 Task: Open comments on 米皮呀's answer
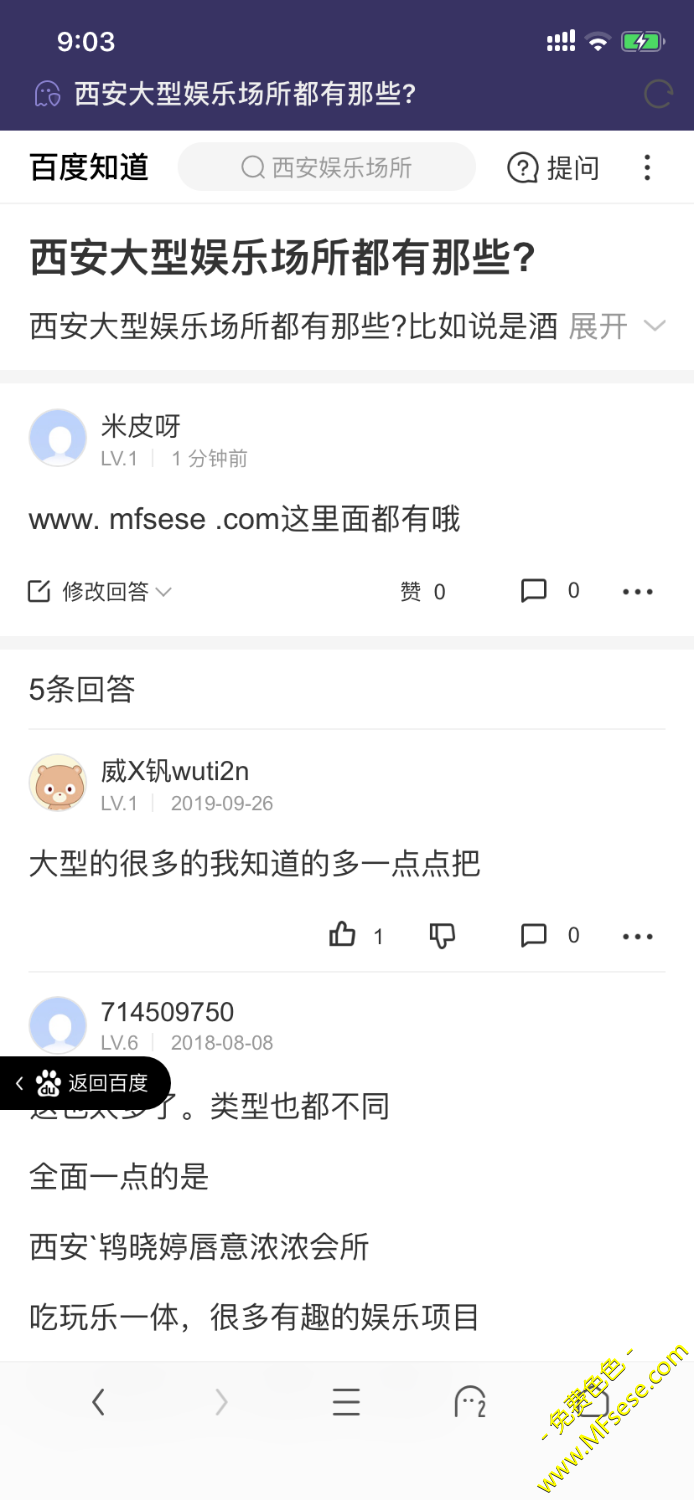click(x=548, y=591)
